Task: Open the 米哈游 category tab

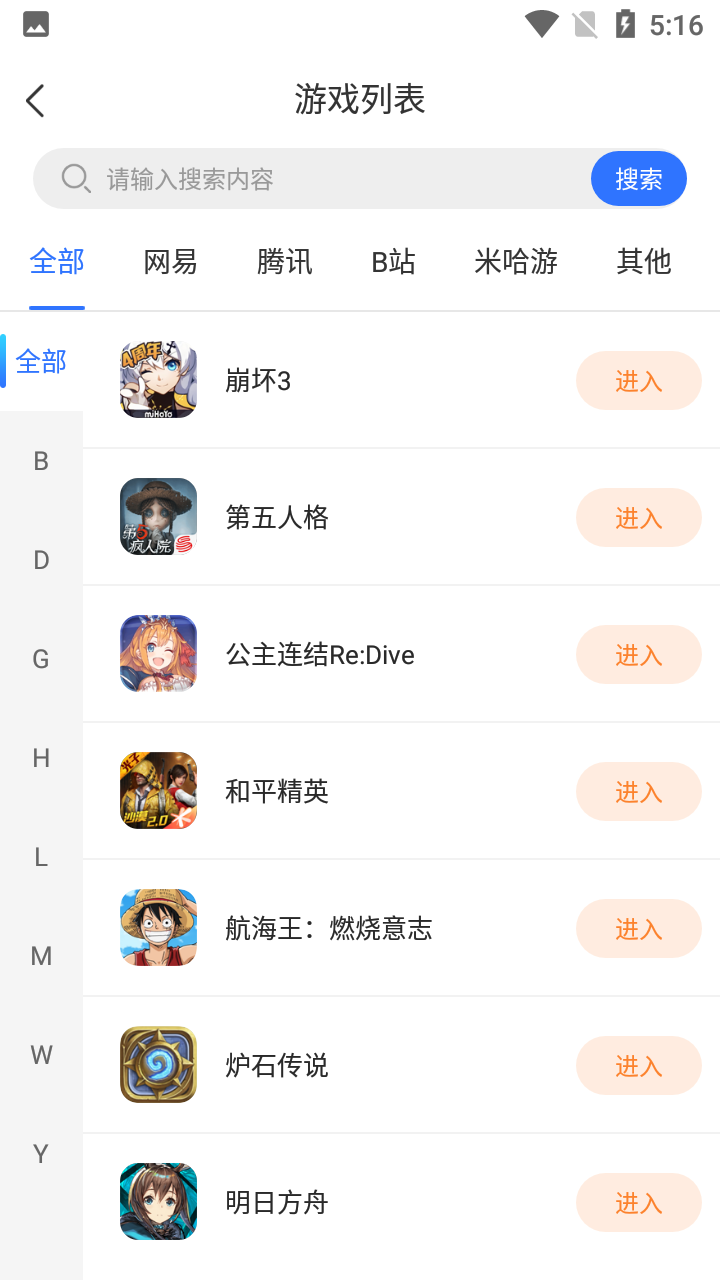Action: point(515,261)
